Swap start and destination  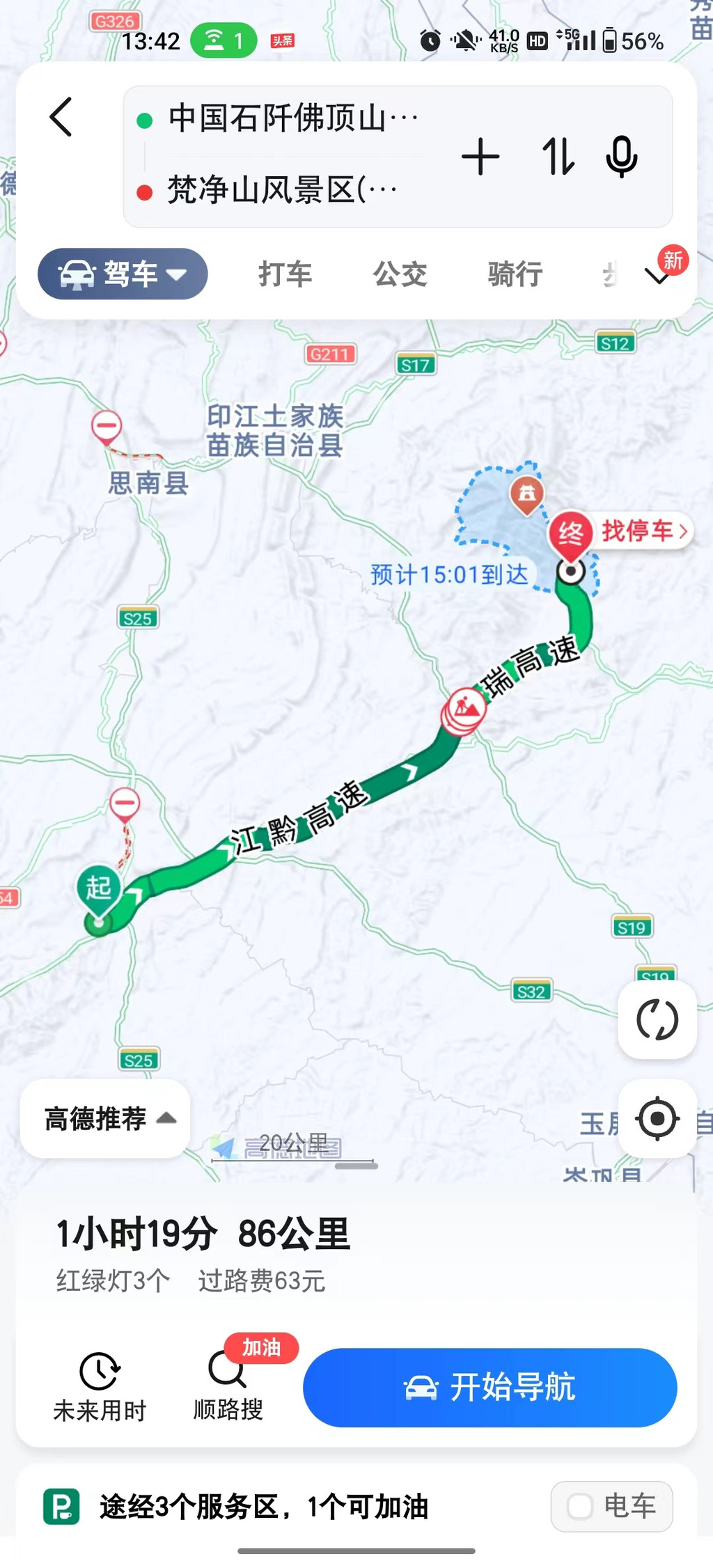558,156
